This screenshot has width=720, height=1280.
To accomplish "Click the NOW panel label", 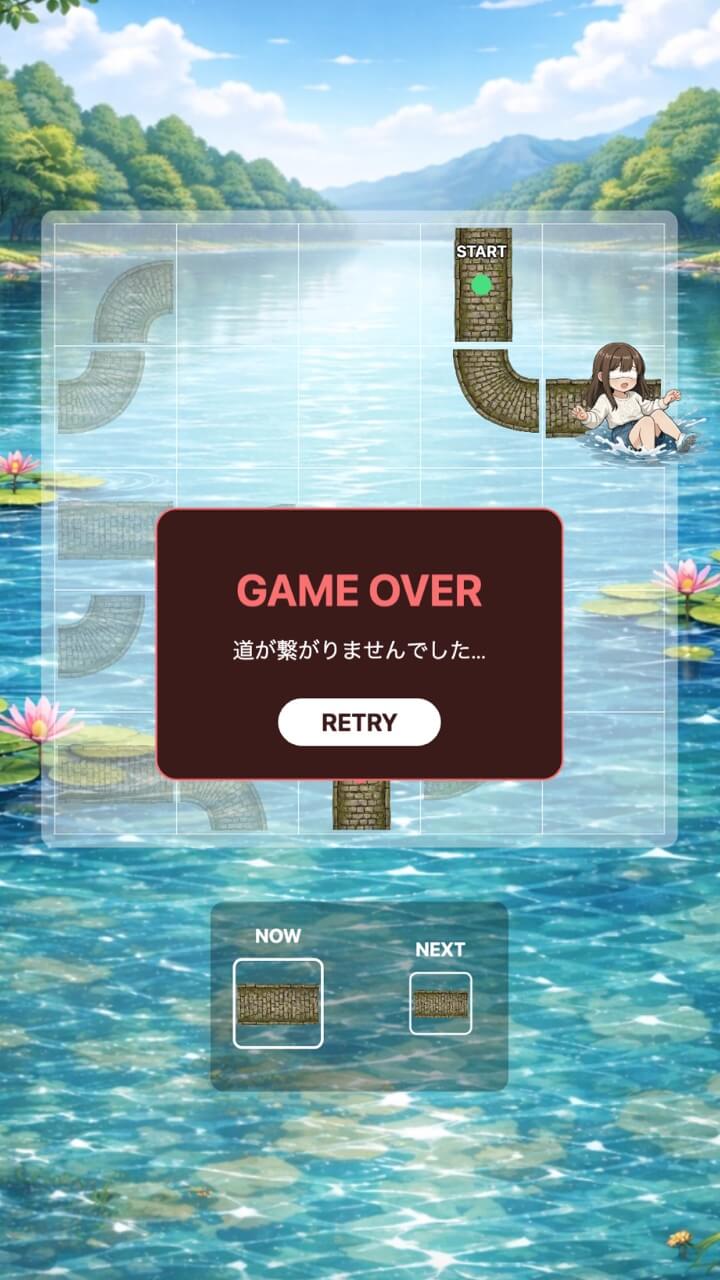I will [276, 937].
